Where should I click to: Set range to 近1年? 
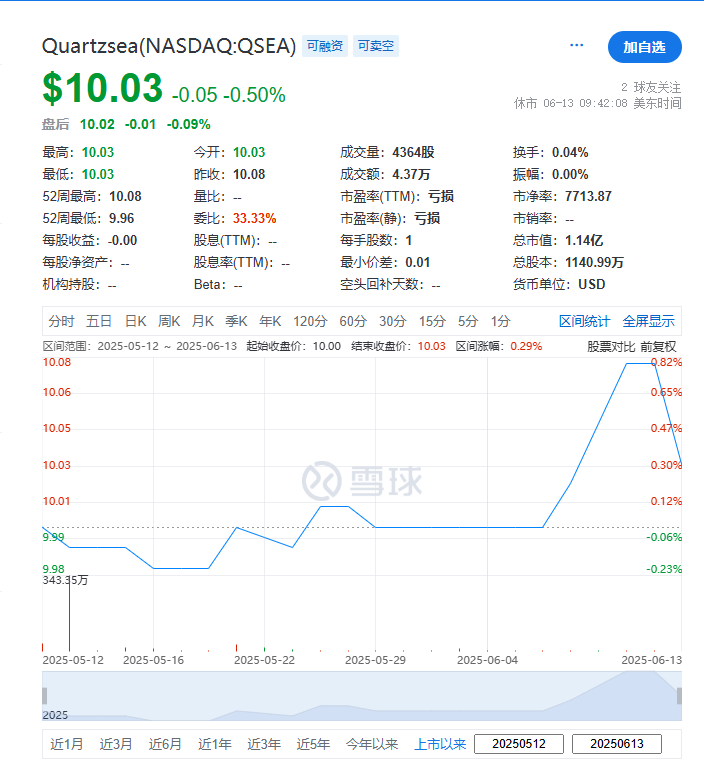tap(215, 744)
